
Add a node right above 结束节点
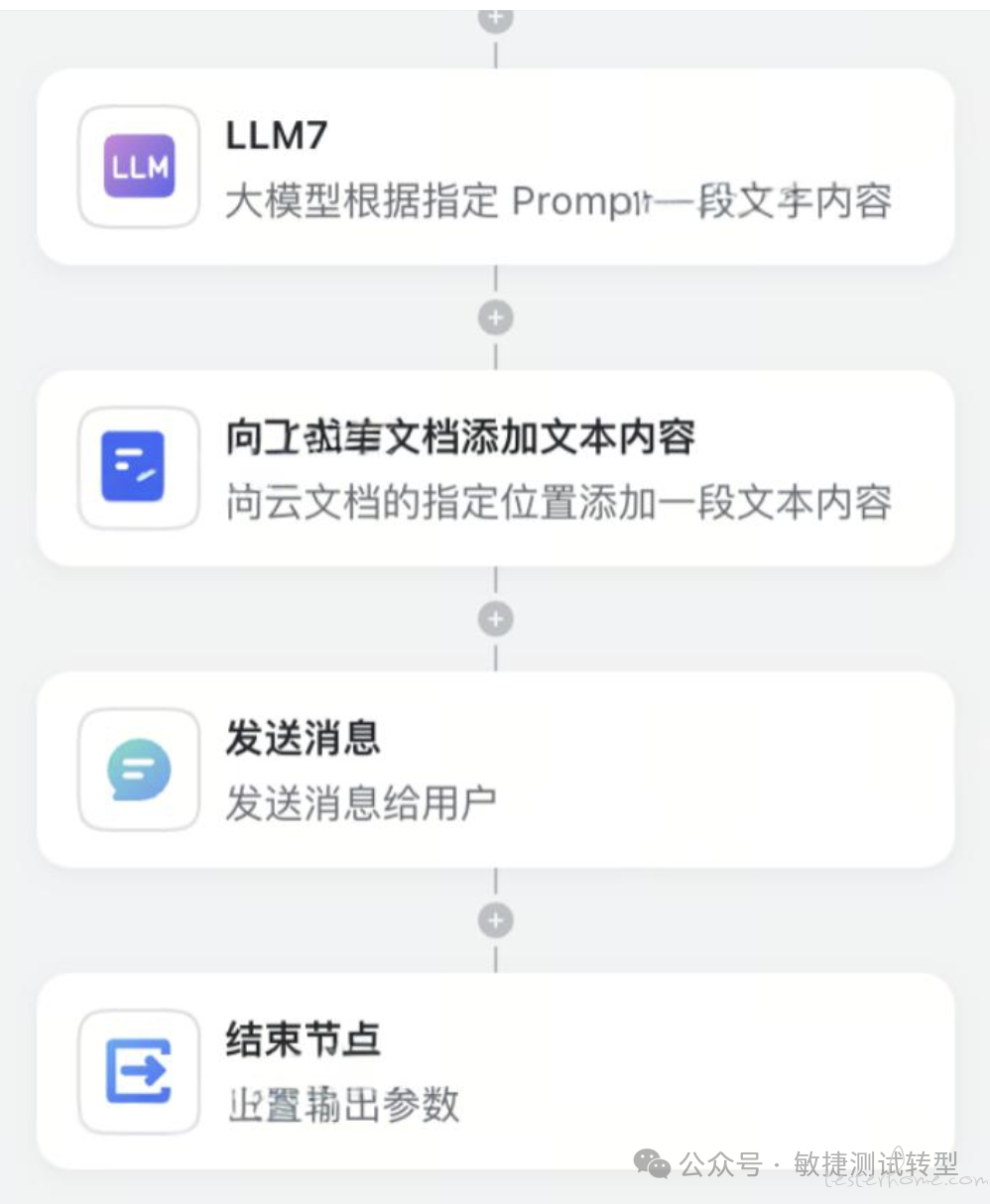(x=496, y=920)
